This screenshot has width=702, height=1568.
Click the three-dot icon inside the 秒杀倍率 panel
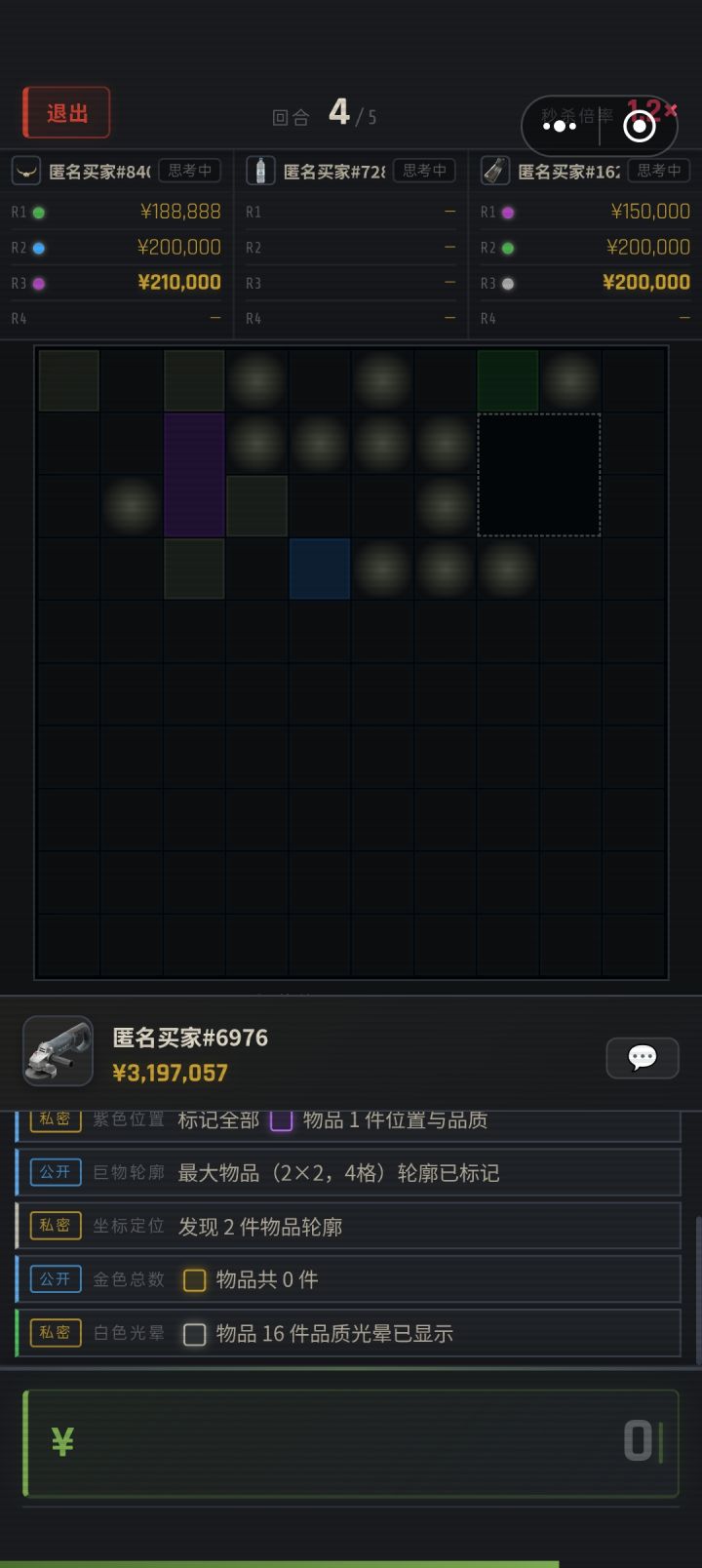click(x=561, y=127)
